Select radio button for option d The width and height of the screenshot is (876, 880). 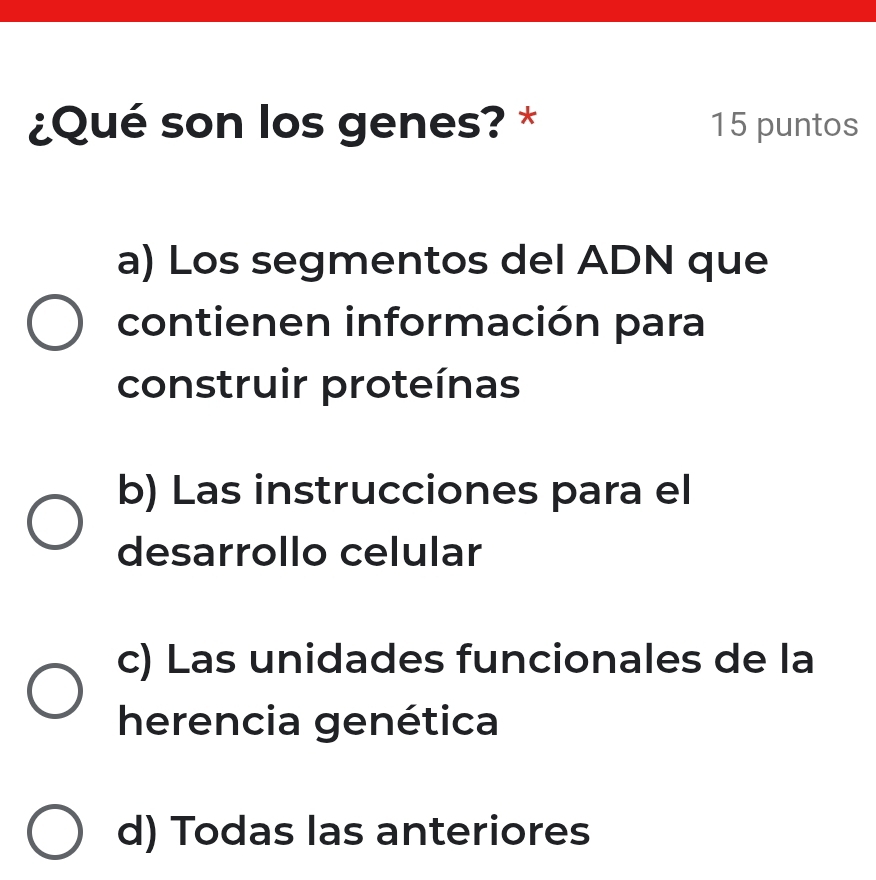tap(55, 831)
